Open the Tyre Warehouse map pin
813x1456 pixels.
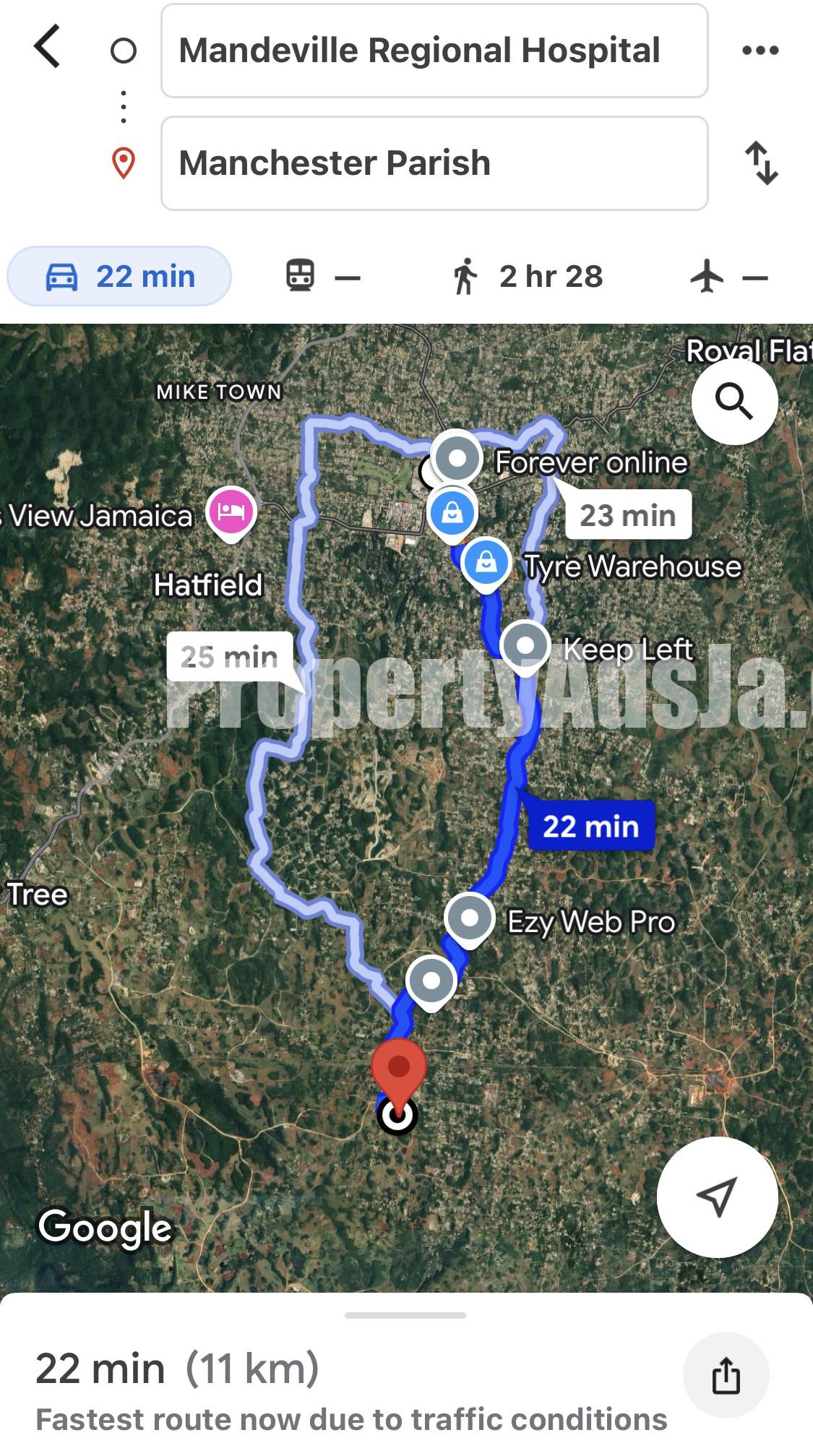pos(486,563)
